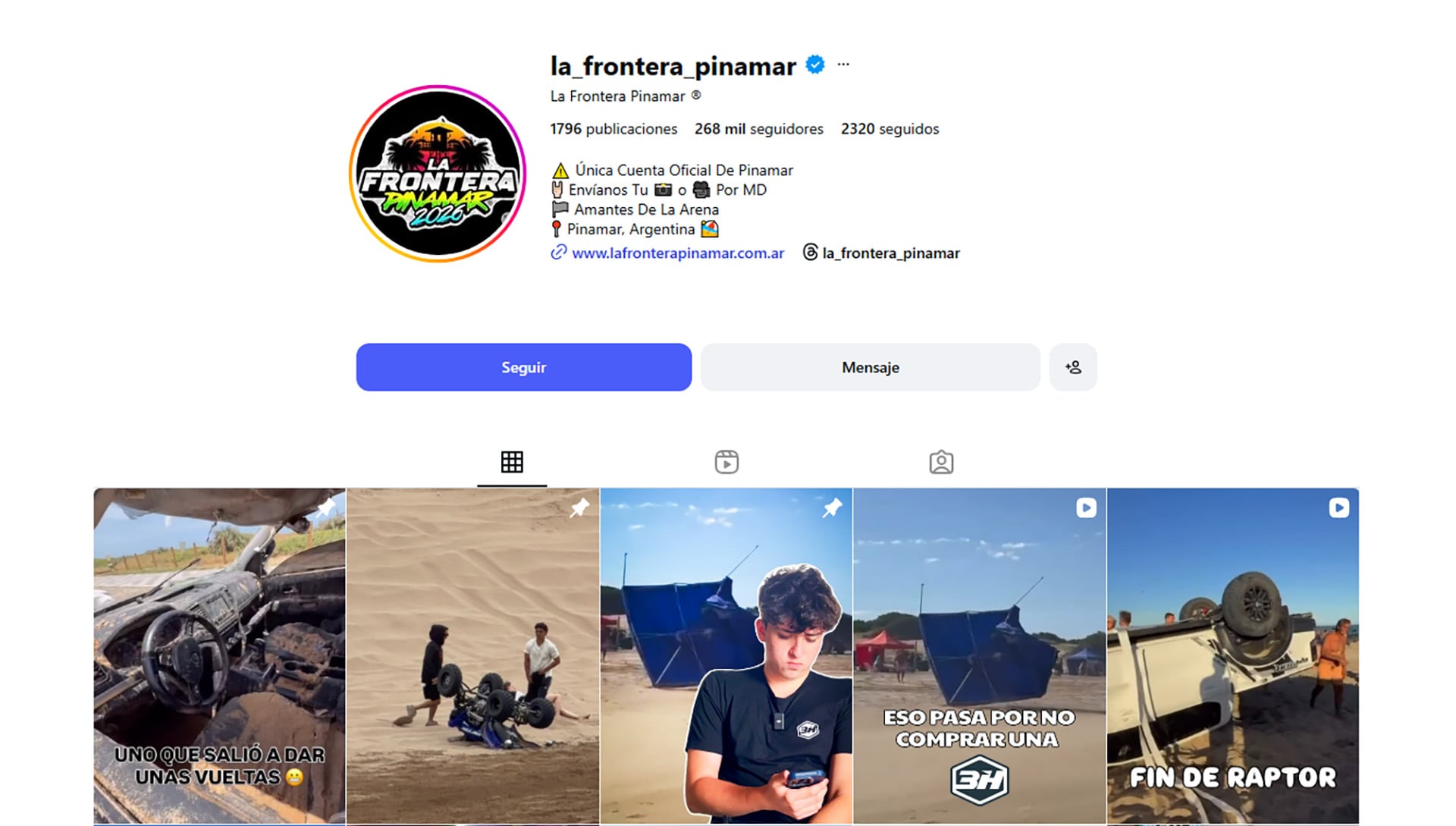Open the three-dot options menu
The height and width of the screenshot is (826, 1456).
click(843, 65)
